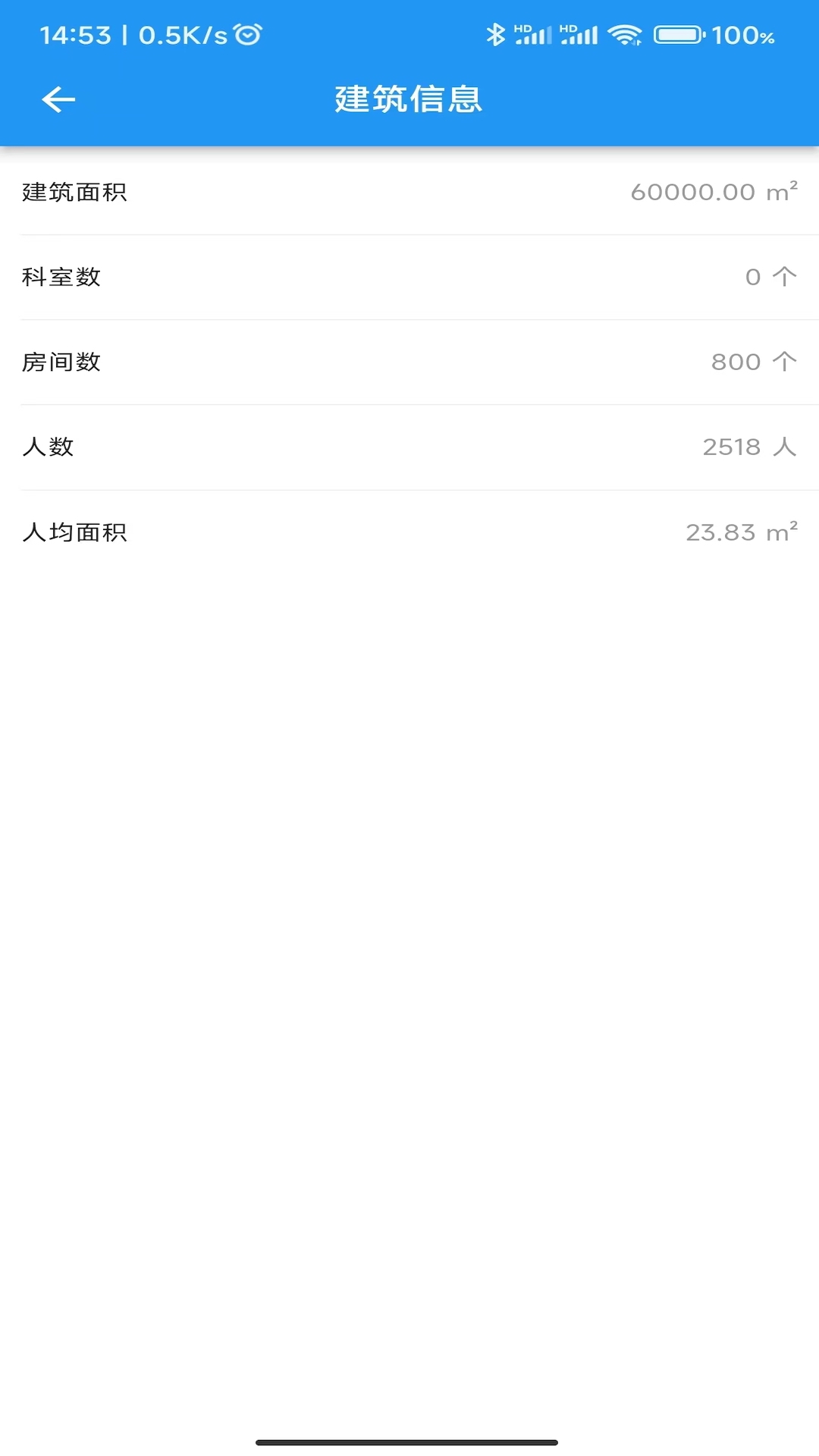Viewport: 819px width, 1456px height.
Task: Select the 科室数 row
Action: click(409, 278)
